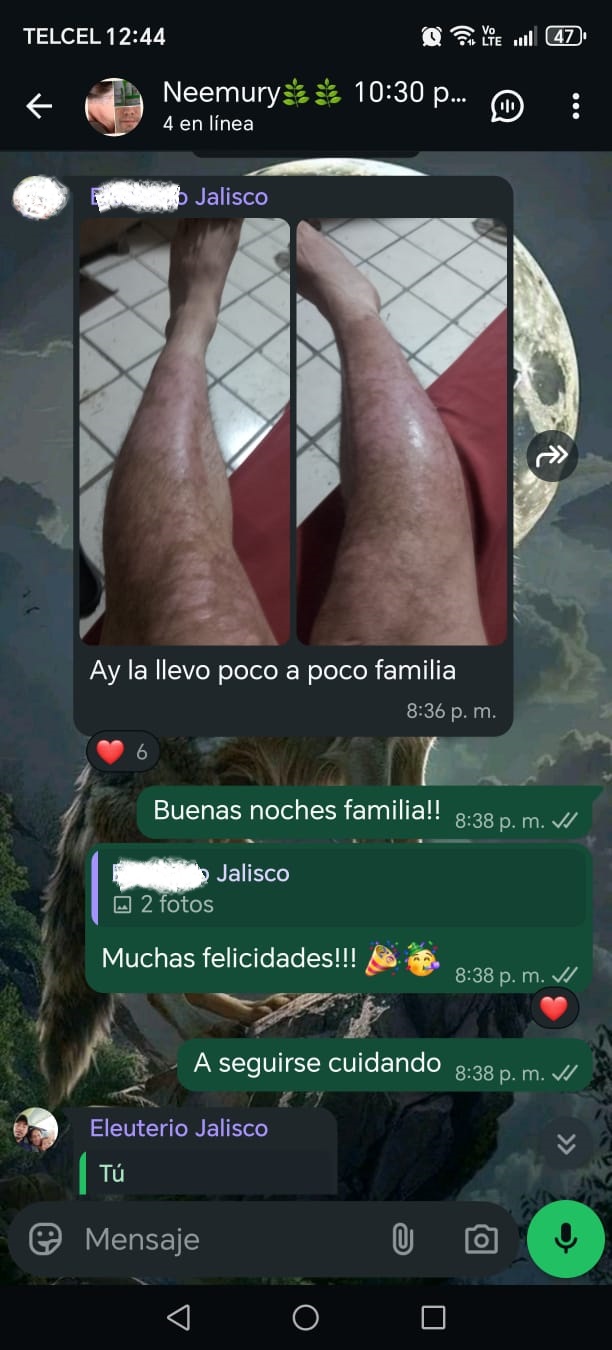612x1350 pixels.
Task: View the six heart reactions
Action: 122,752
